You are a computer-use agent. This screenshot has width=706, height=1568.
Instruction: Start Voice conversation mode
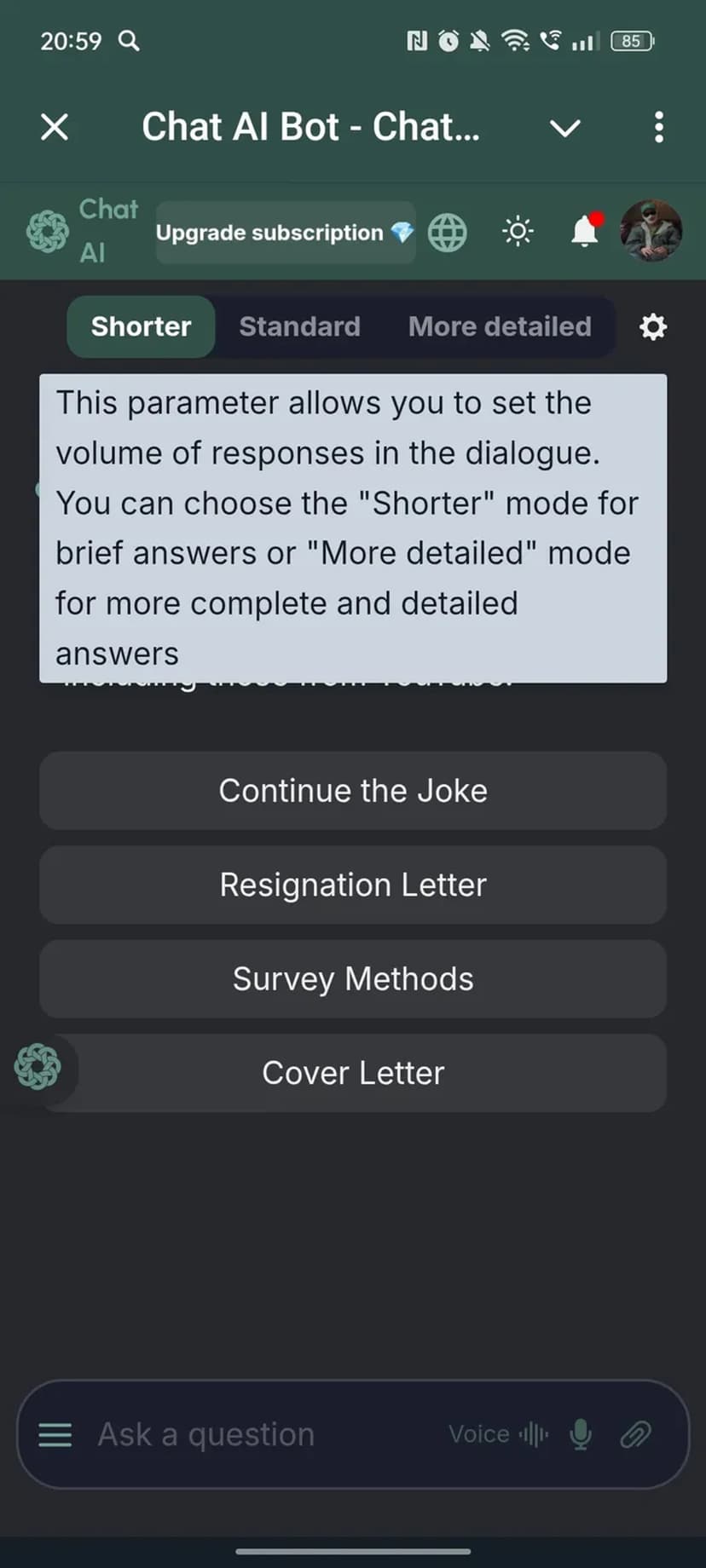tap(499, 1435)
